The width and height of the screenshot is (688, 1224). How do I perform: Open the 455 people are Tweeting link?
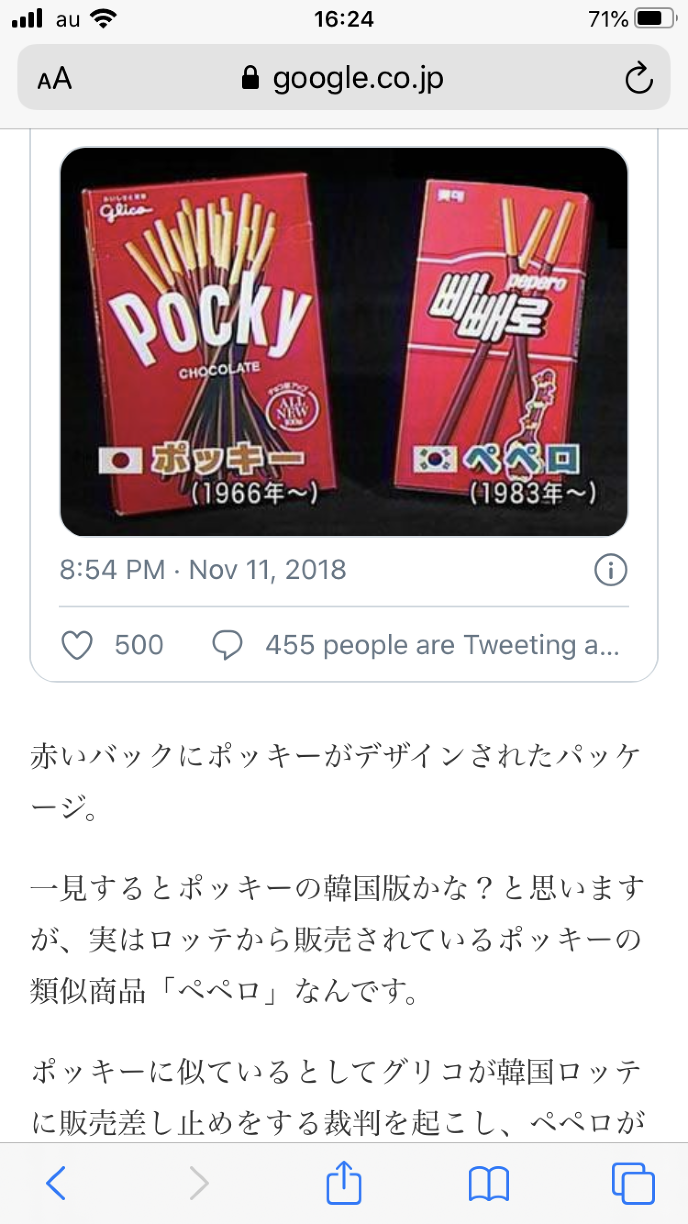click(440, 645)
